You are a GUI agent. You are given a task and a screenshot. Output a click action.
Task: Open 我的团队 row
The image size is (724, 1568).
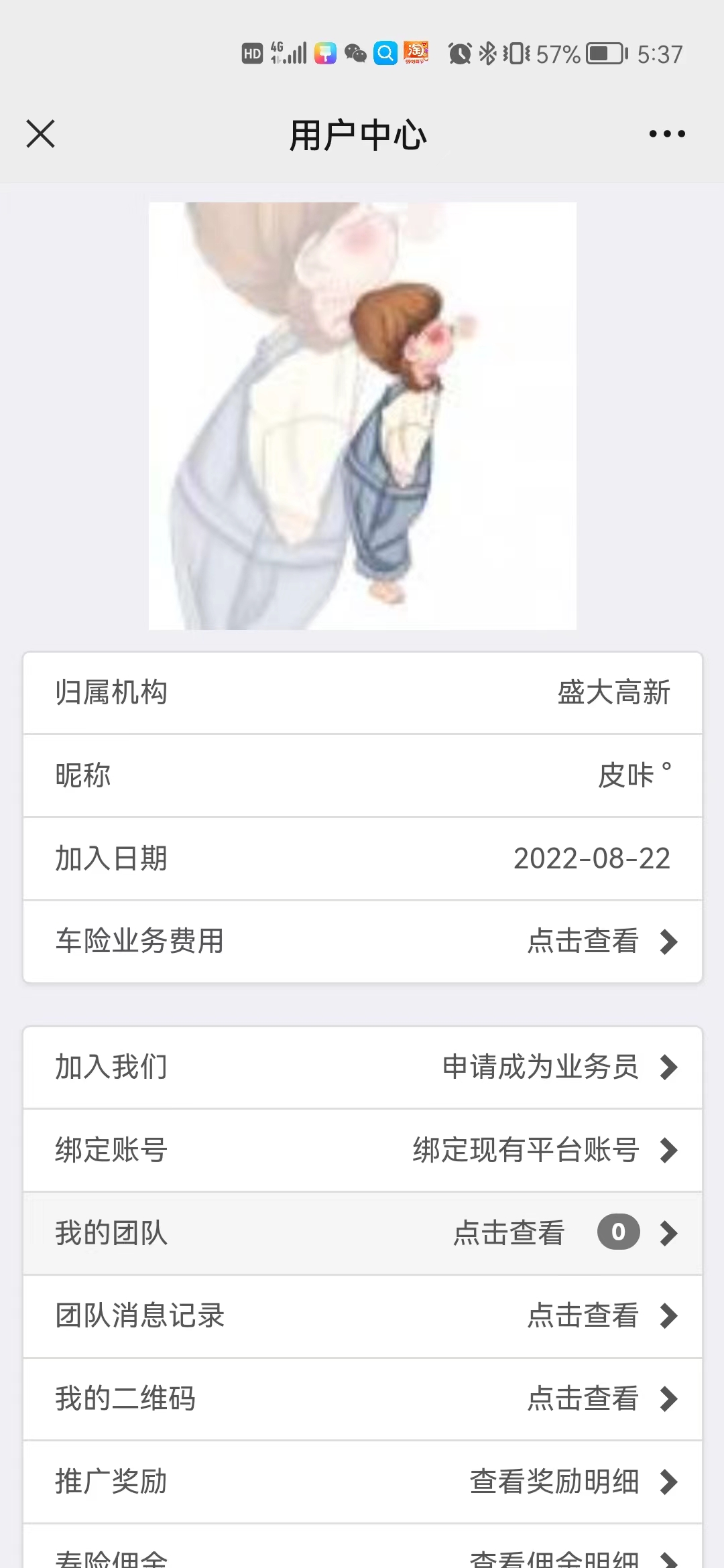point(362,1233)
